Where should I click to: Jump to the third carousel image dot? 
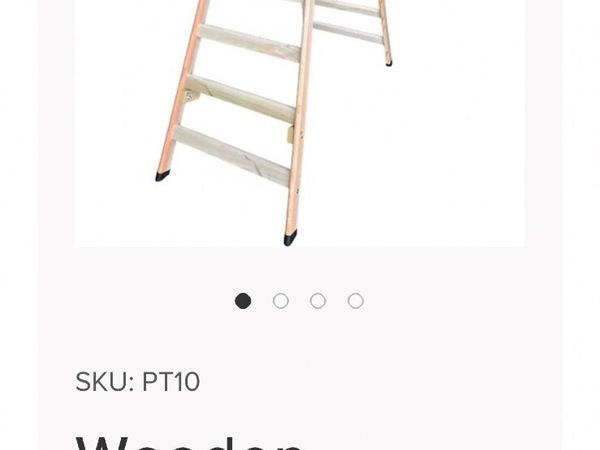coord(318,301)
